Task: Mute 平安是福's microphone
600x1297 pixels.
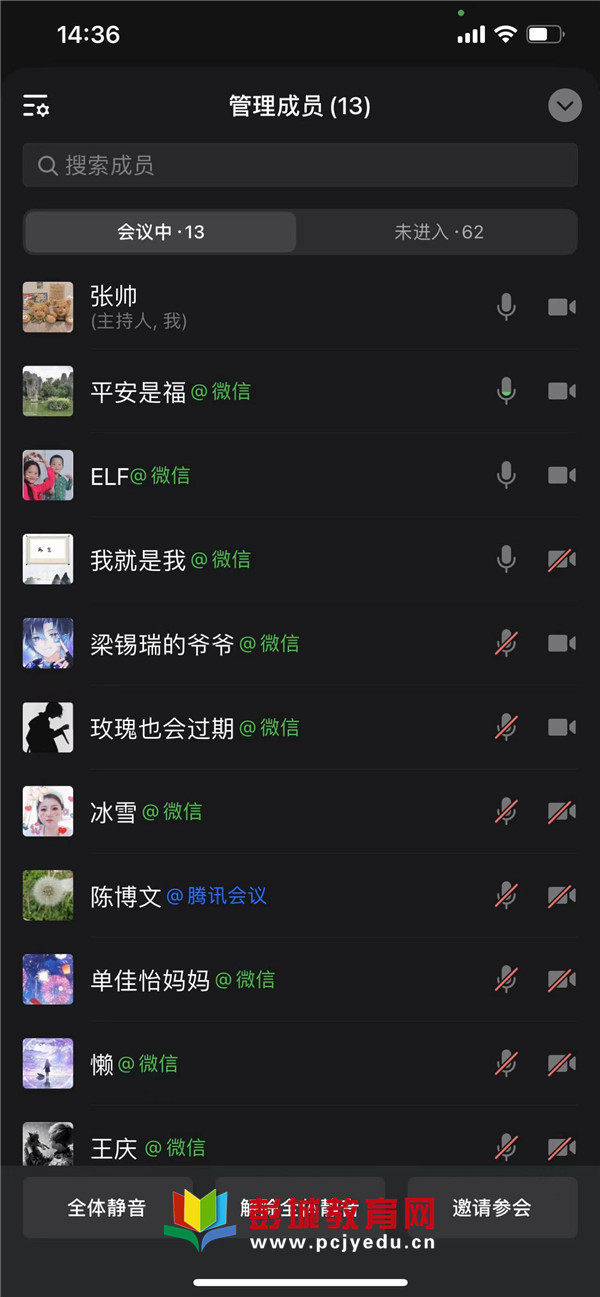Action: (x=507, y=391)
